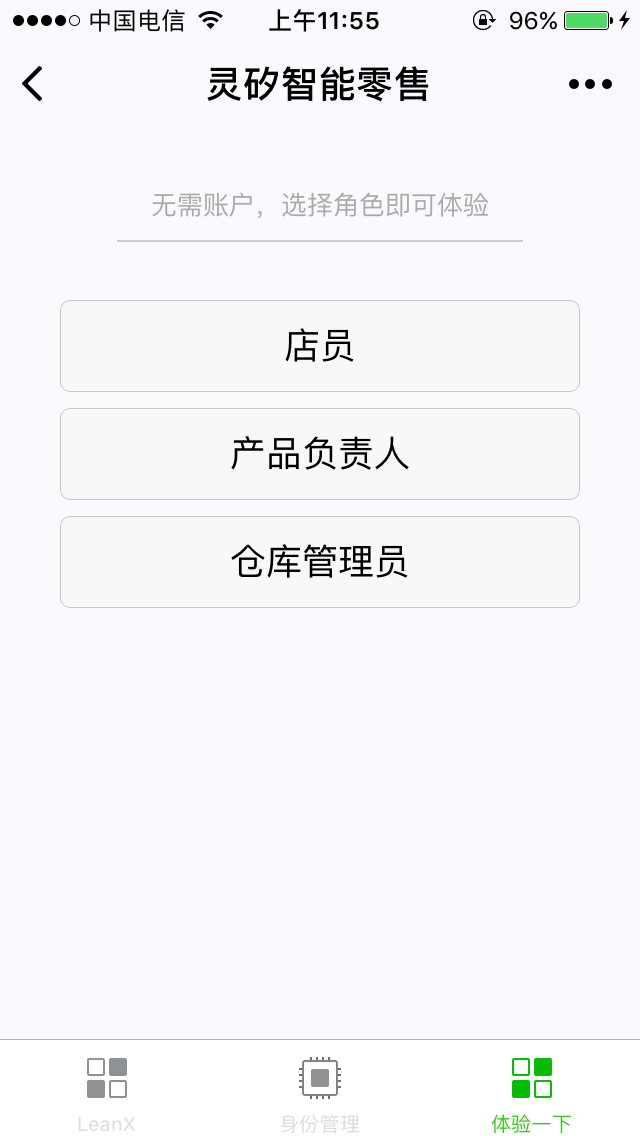Image resolution: width=640 pixels, height=1136 pixels.
Task: Go back using the top-left arrow
Action: 33,84
